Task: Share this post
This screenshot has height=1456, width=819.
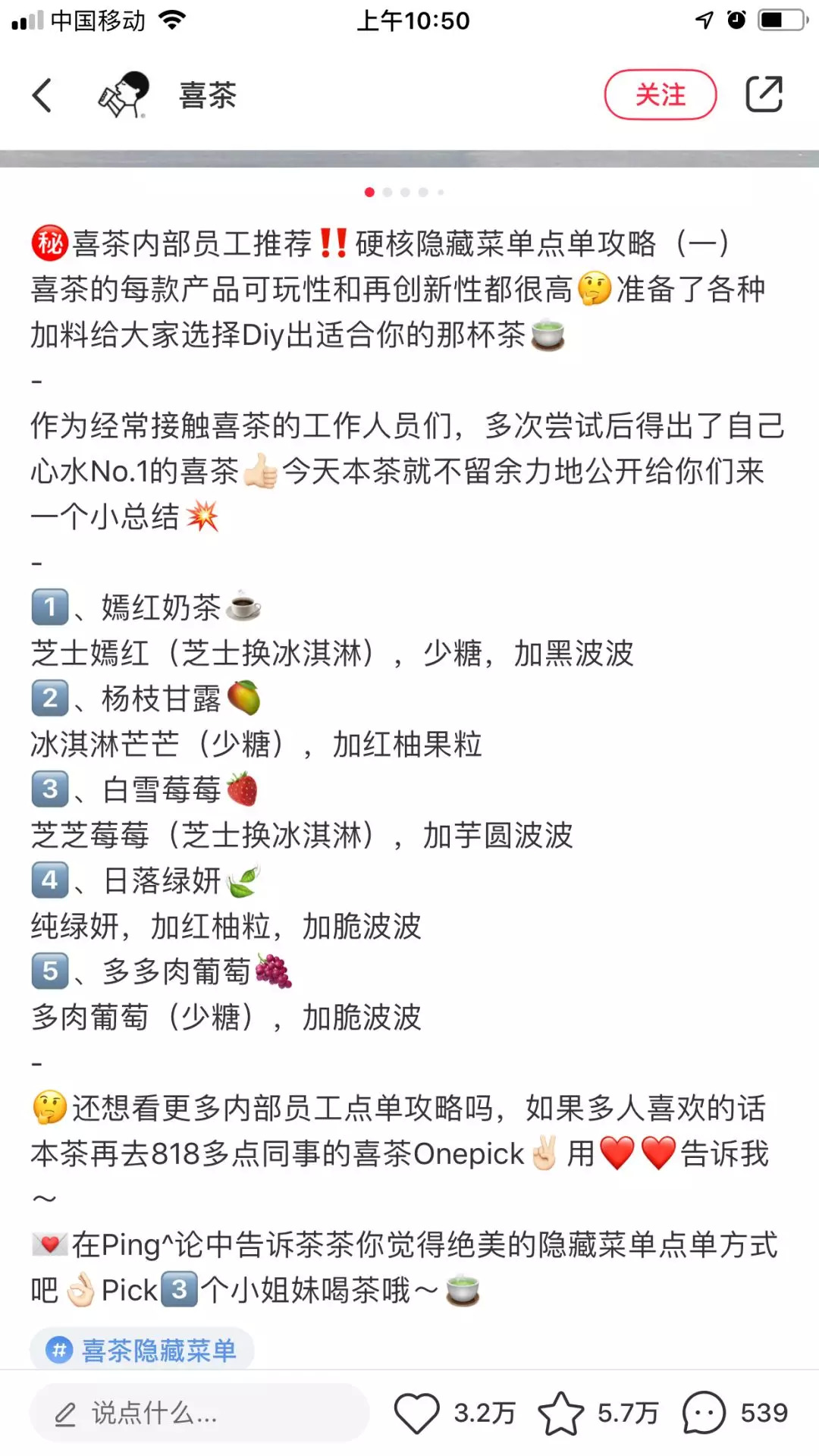Action: 764,95
